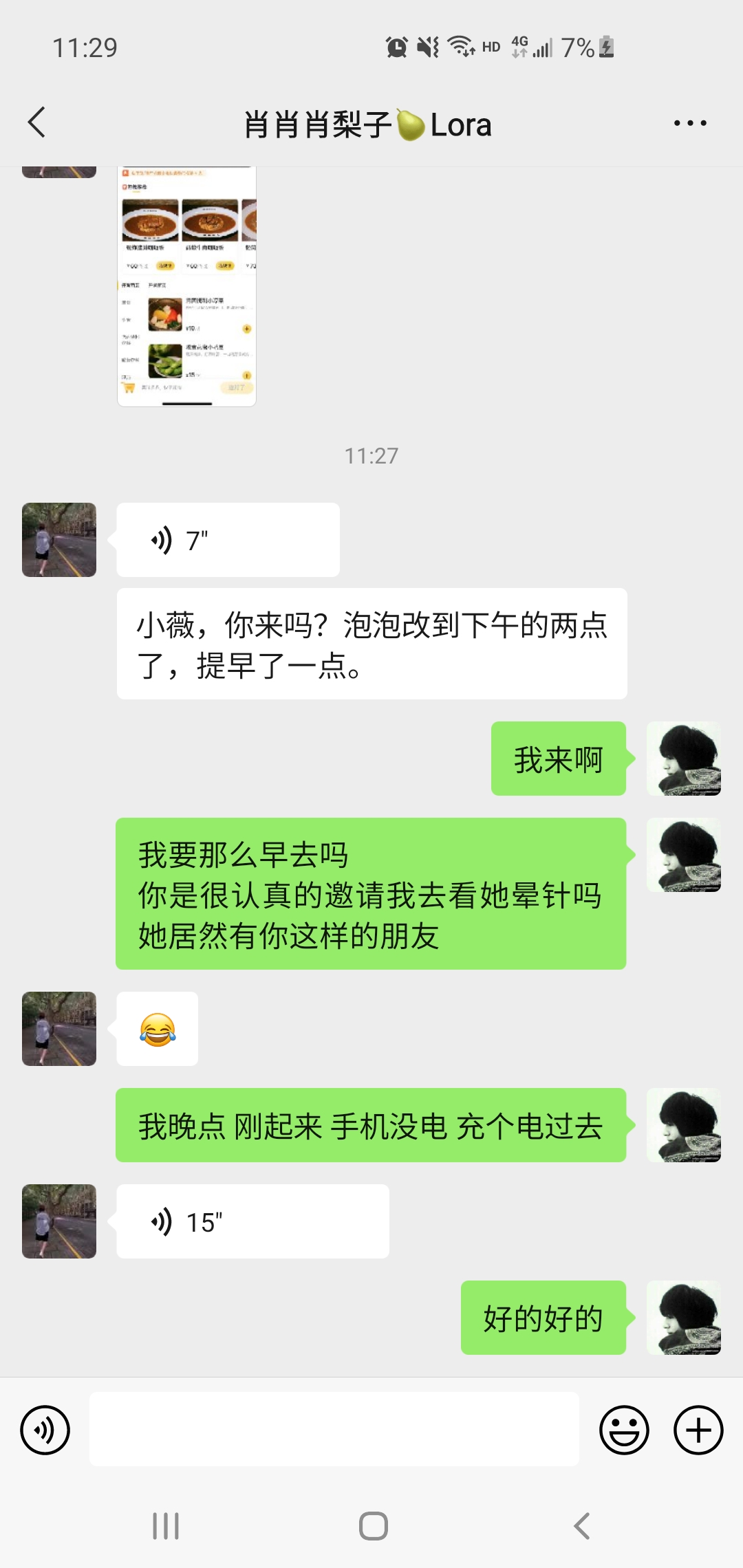Open Lora's profile from avatar beside 7" voice
743x1568 pixels.
[59, 540]
